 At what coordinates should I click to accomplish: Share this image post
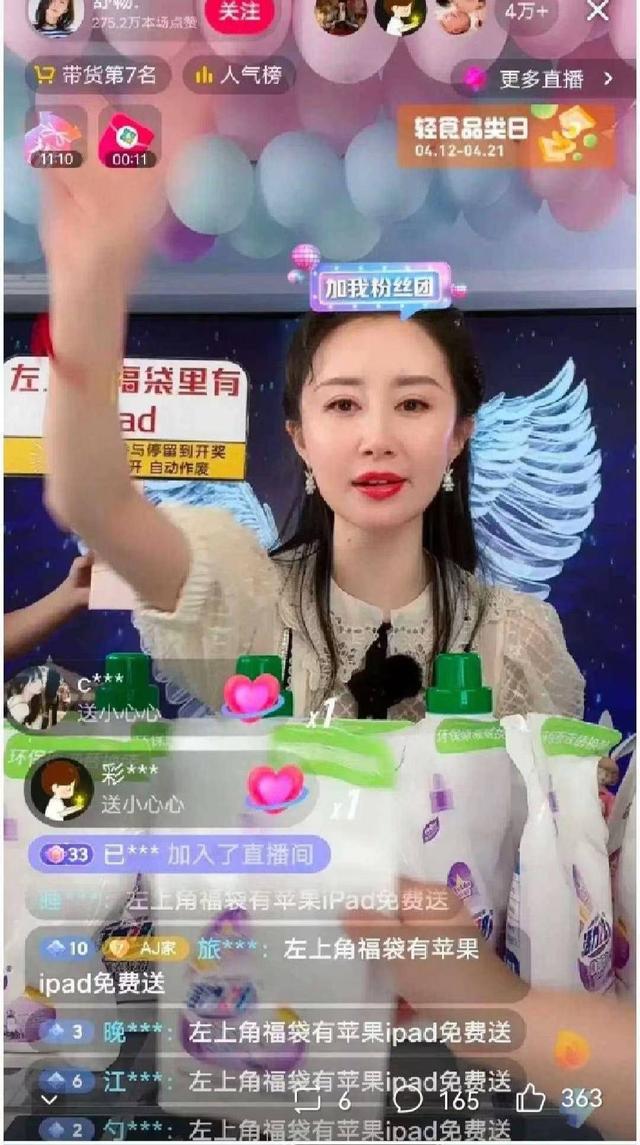(x=306, y=1100)
